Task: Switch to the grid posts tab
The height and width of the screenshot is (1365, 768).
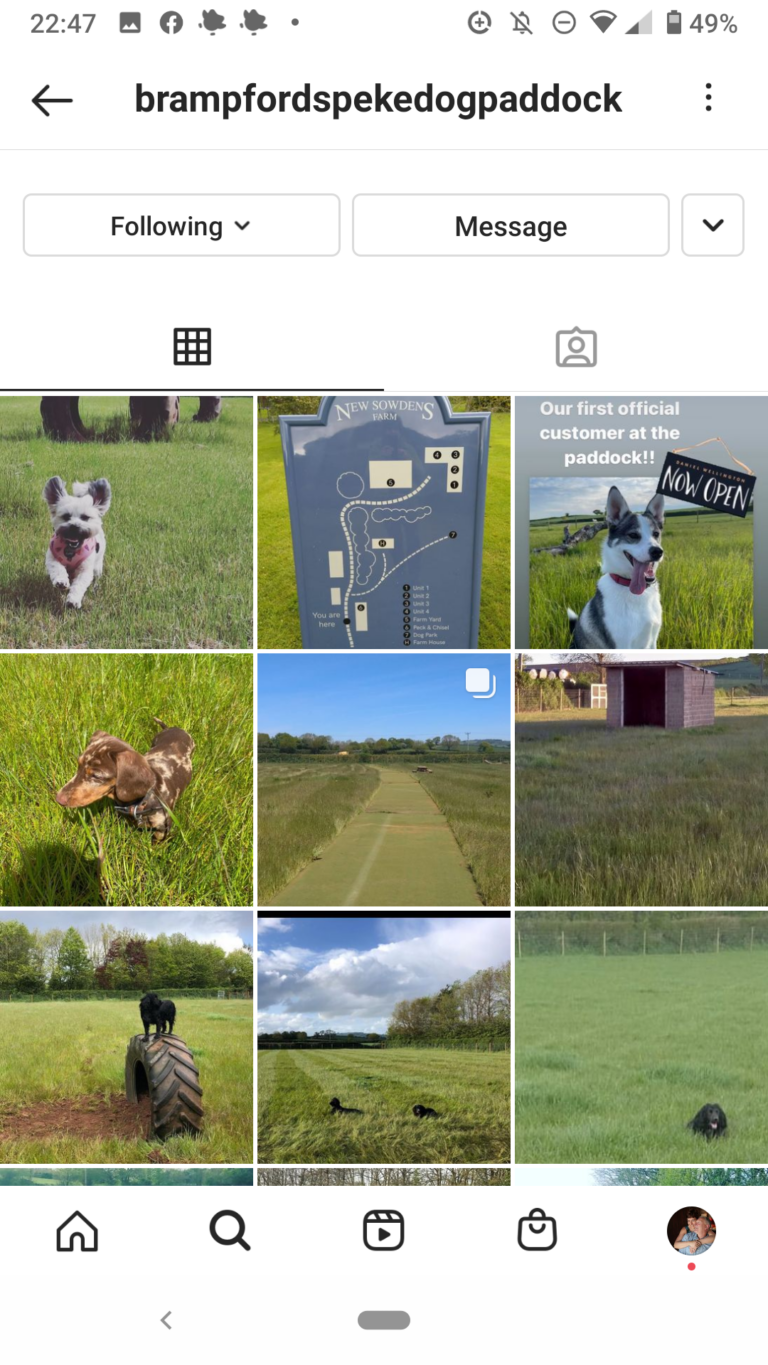Action: click(x=192, y=347)
